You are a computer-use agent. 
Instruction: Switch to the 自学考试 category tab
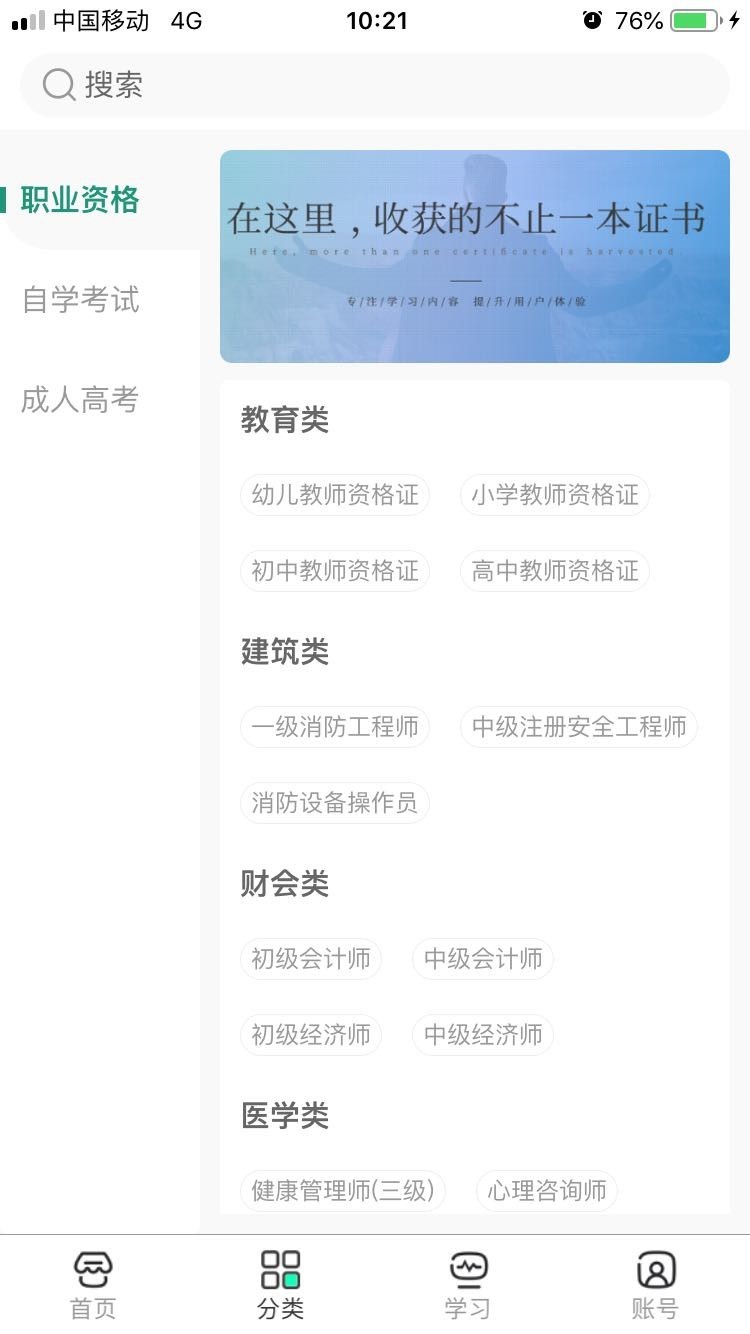click(79, 300)
